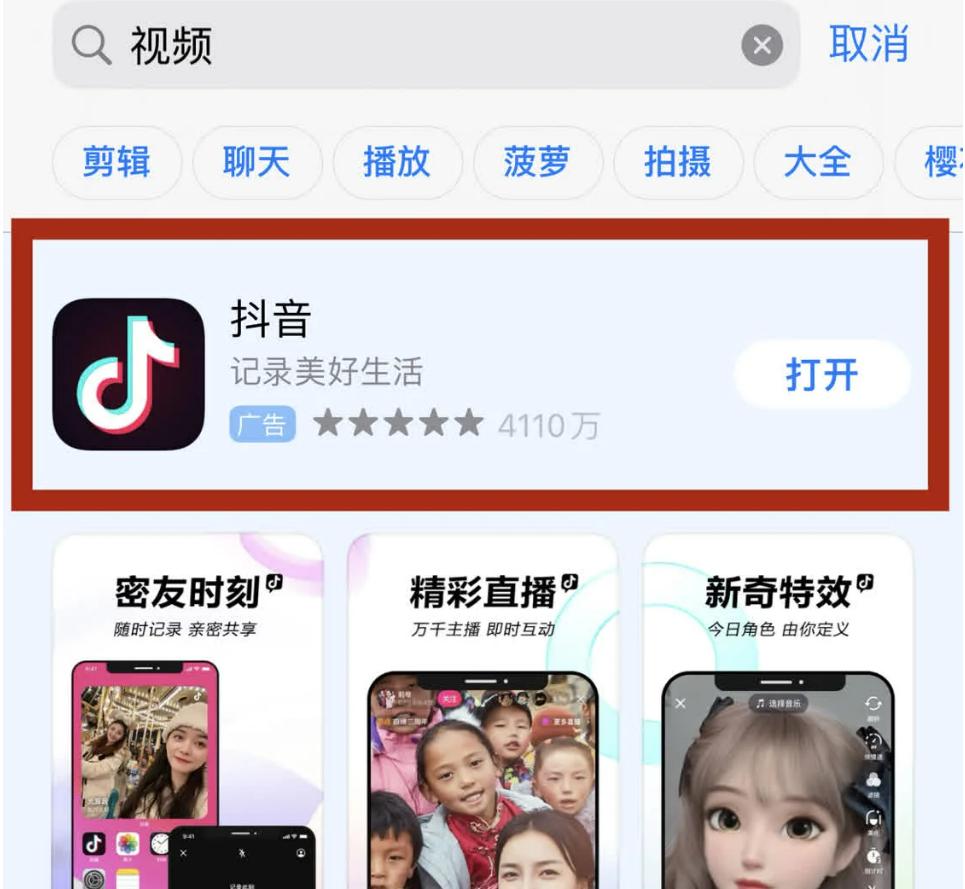
Task: Choose the 大全 suggestion chip
Action: tap(818, 162)
